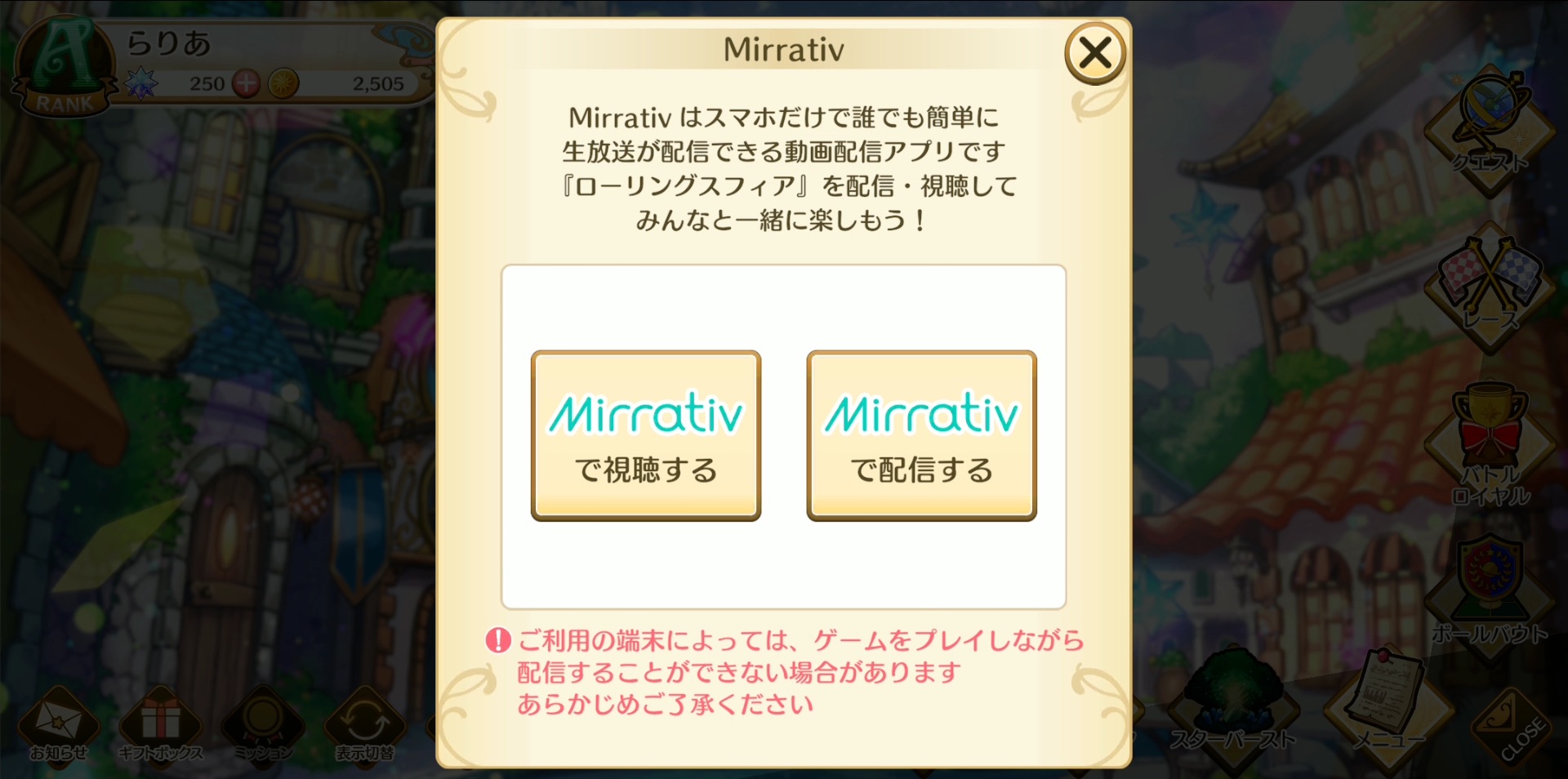
Task: Select Mirrativ で配信する button
Action: [x=921, y=435]
